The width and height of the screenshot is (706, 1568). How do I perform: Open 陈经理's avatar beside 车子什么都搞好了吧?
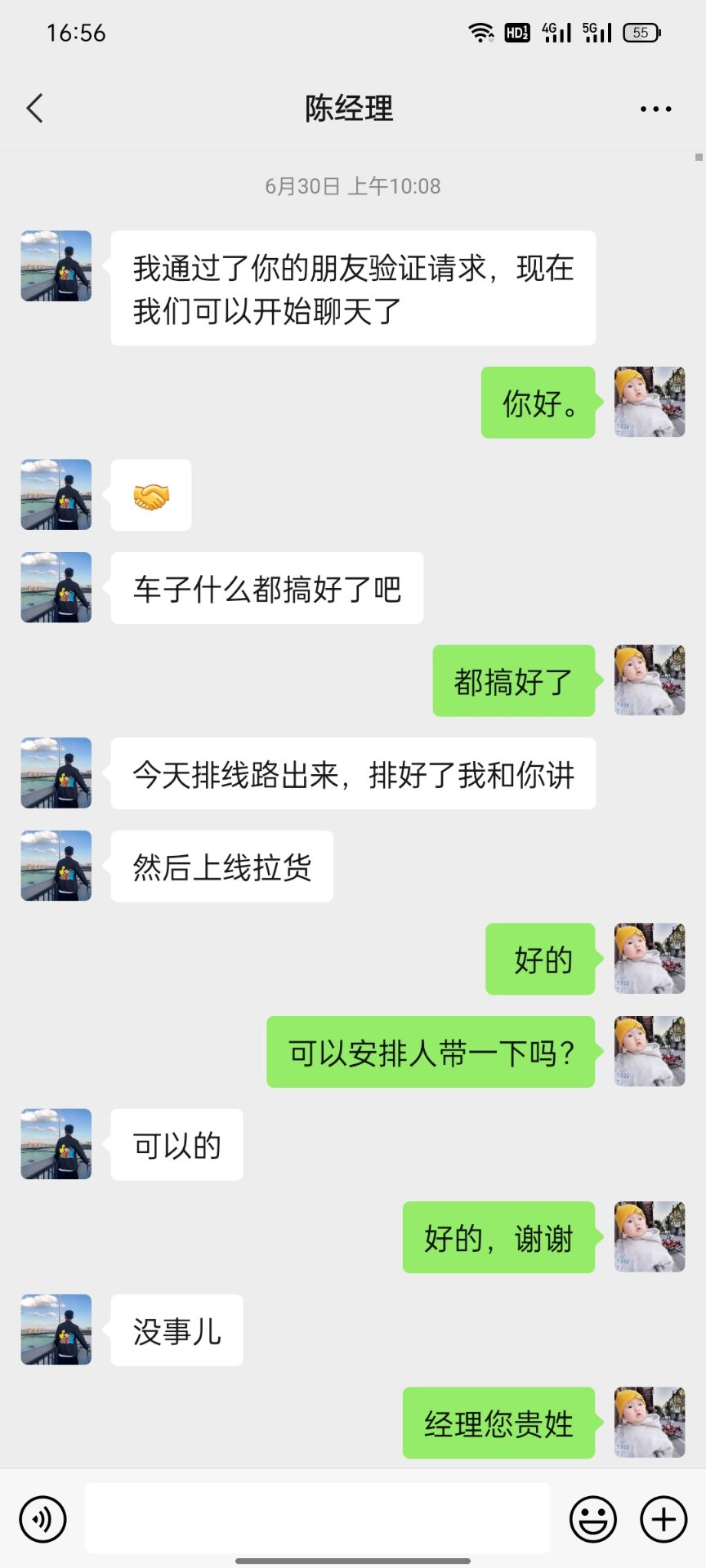(56, 587)
